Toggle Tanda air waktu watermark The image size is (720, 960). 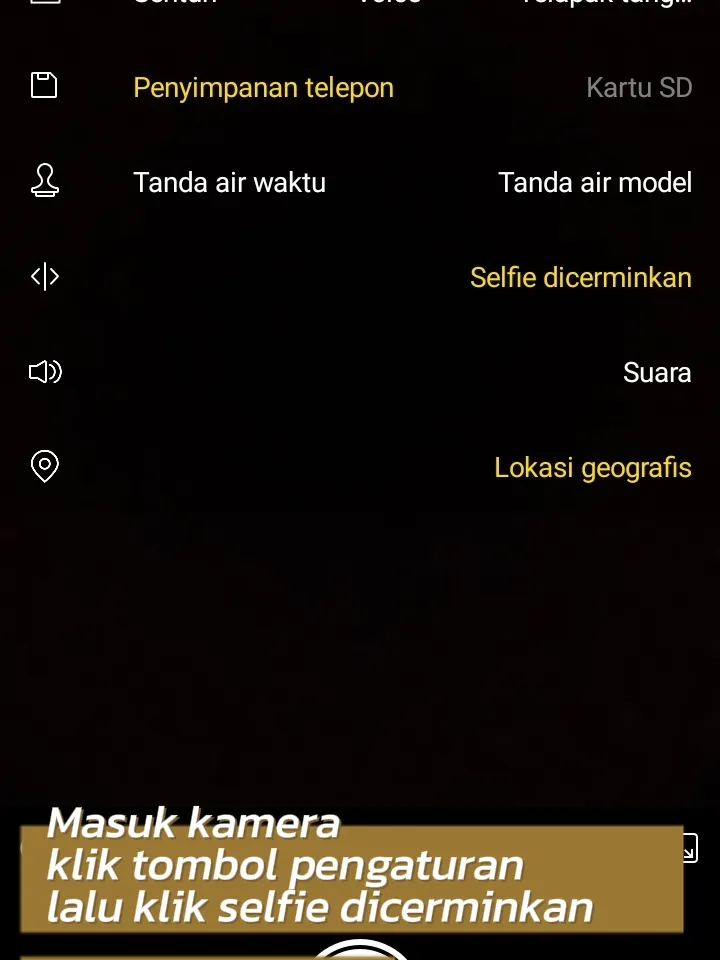tap(229, 183)
